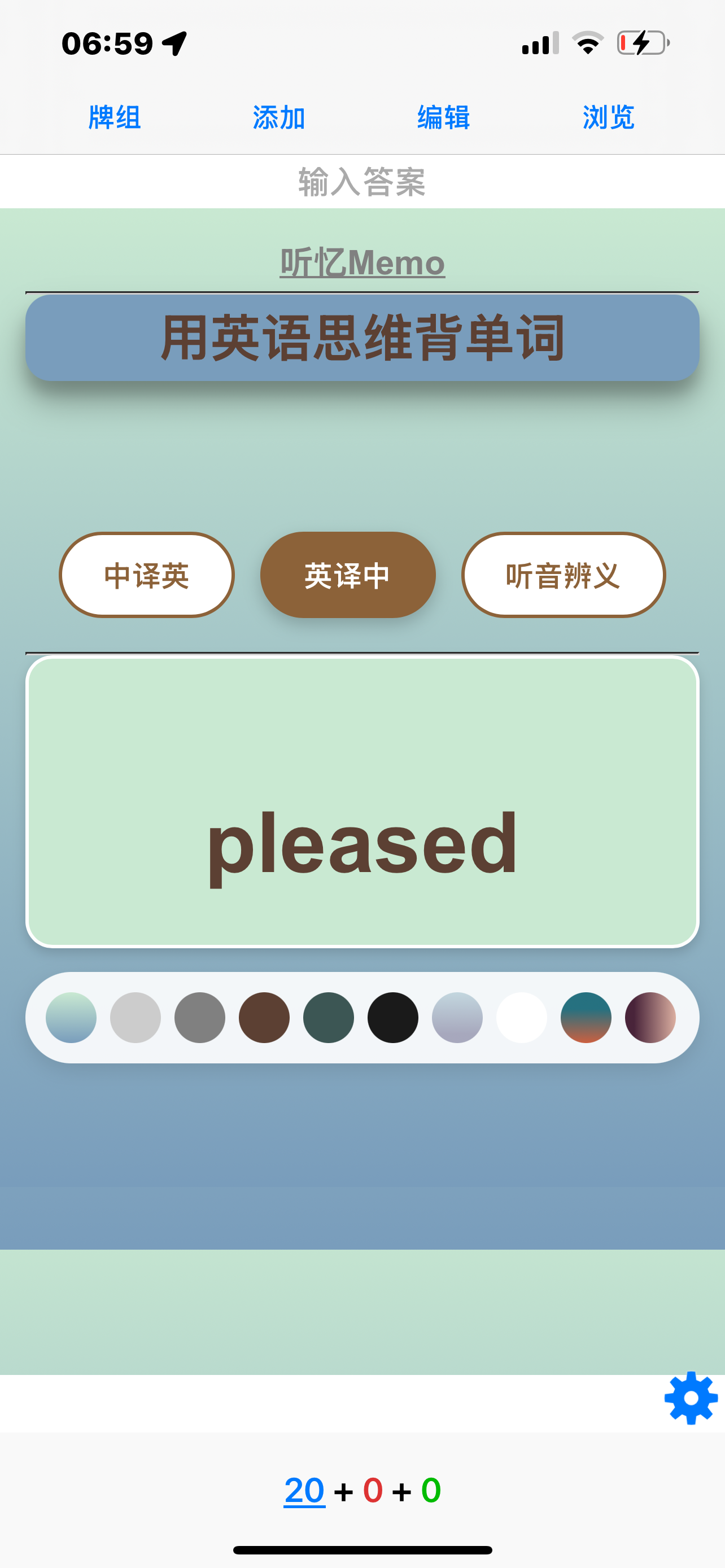
Task: Apply the black theme swatch
Action: 393,1018
